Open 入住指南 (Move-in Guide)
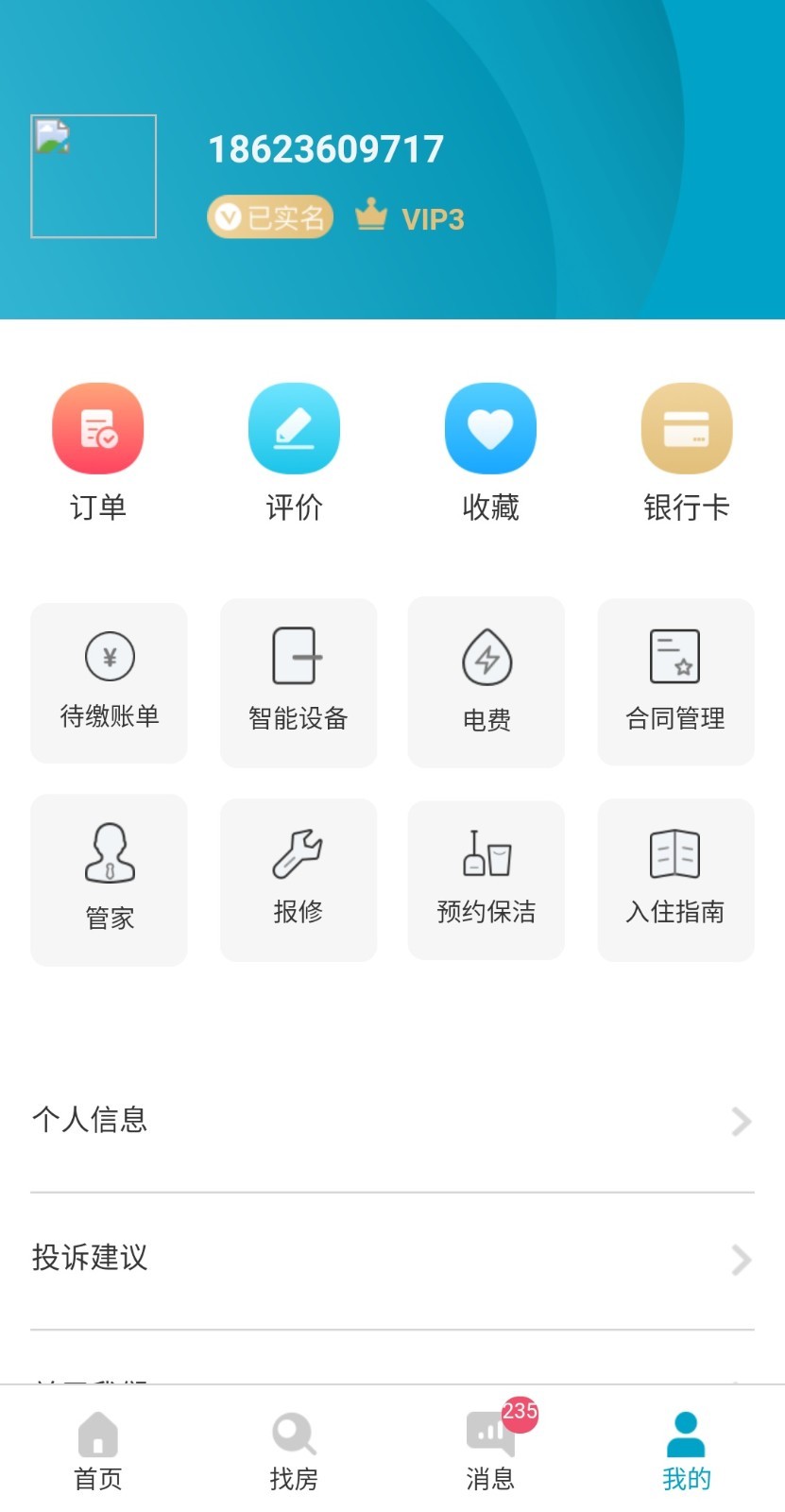Image resolution: width=785 pixels, height=1512 pixels. click(x=674, y=879)
